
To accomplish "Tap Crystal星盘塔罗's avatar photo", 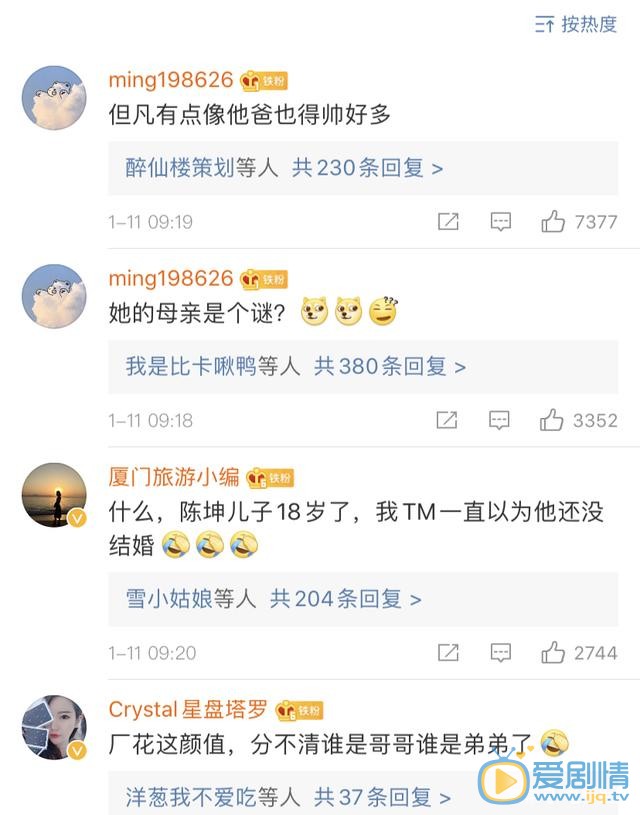I will (x=54, y=727).
